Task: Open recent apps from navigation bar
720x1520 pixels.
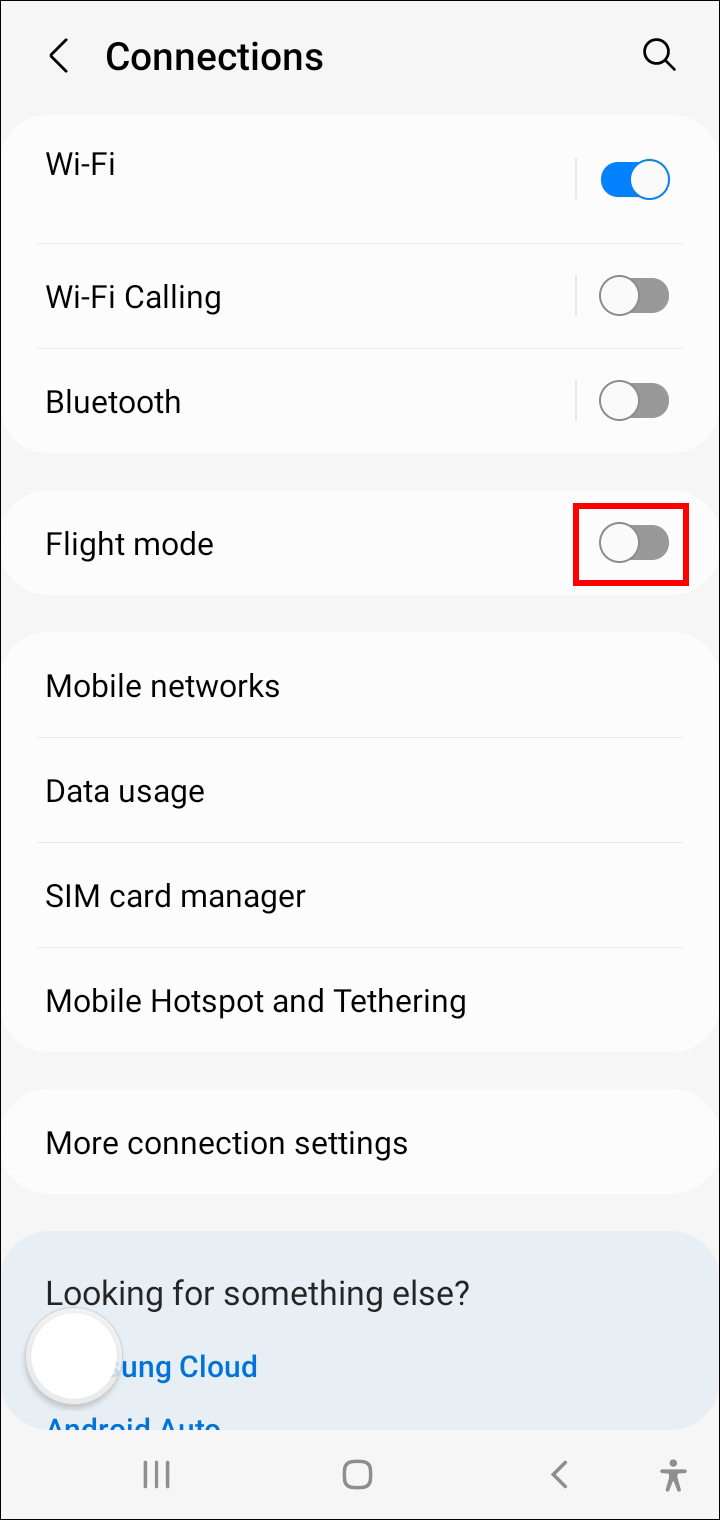Action: pos(156,1474)
